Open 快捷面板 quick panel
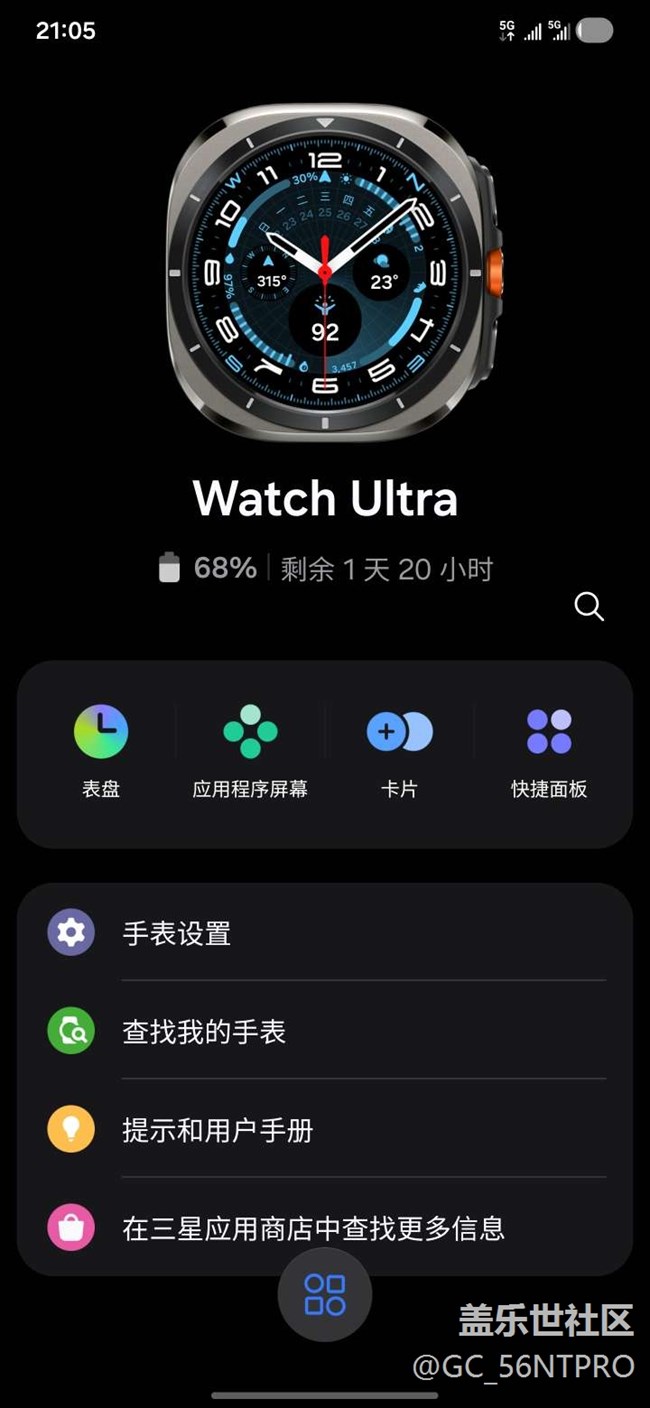 coord(549,752)
